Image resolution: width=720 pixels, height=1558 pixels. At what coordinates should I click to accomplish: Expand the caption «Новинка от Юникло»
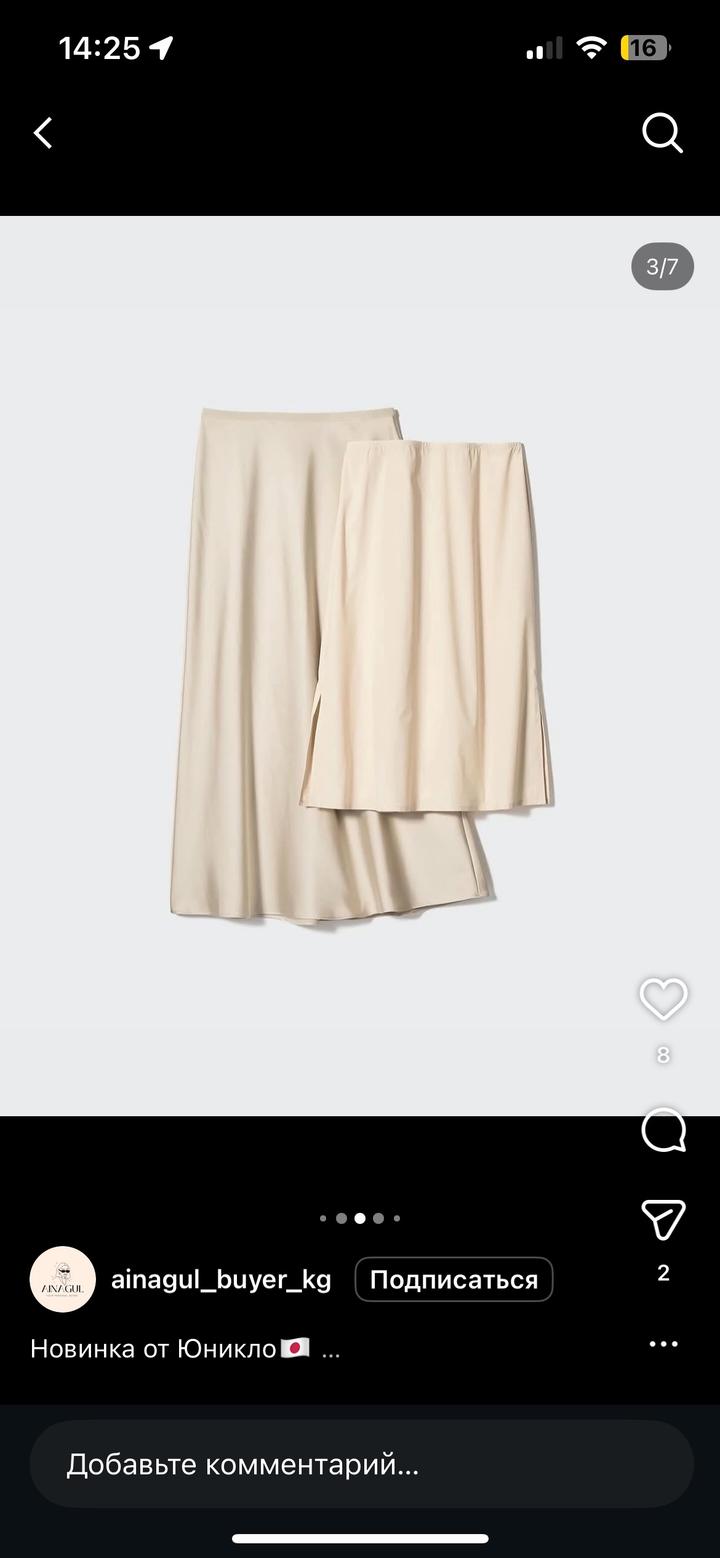coord(331,1349)
